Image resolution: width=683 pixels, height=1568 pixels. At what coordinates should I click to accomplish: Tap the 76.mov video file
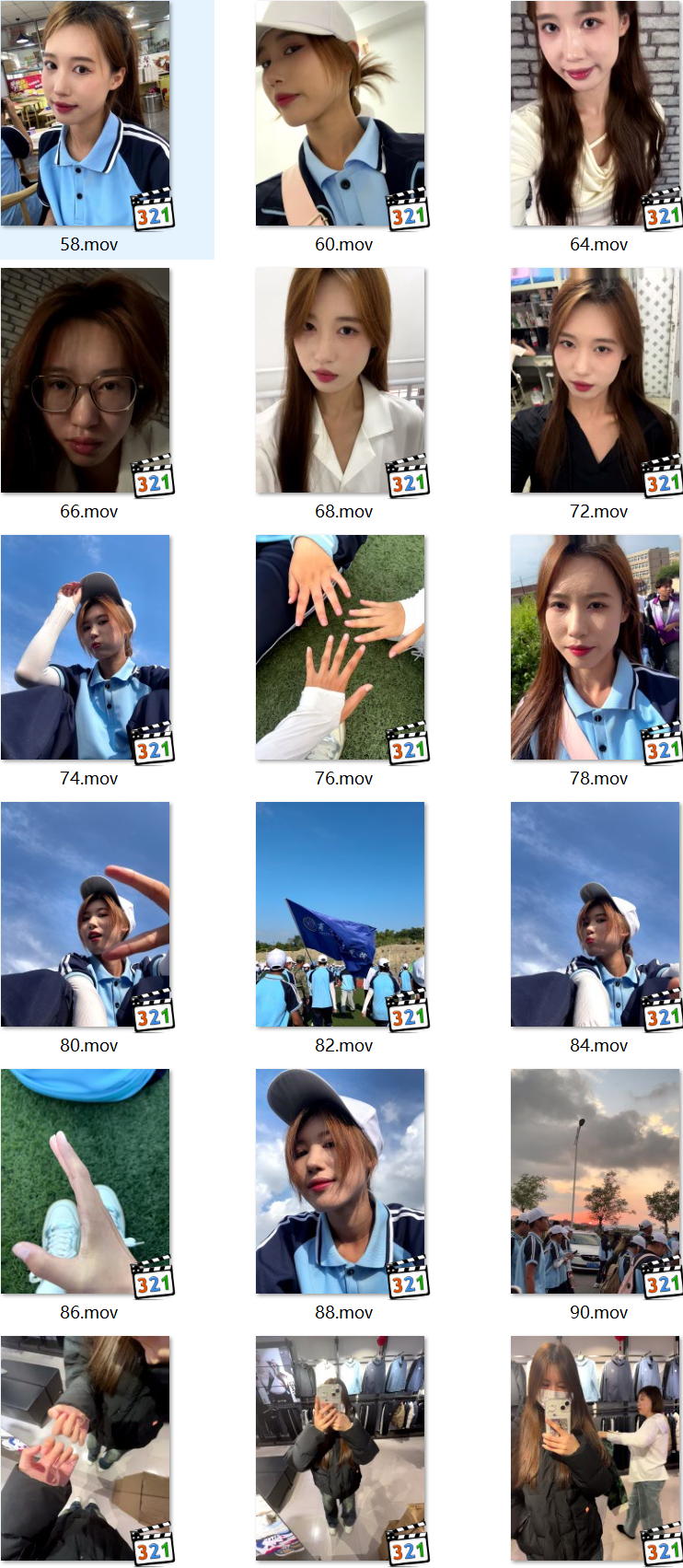coord(340,647)
